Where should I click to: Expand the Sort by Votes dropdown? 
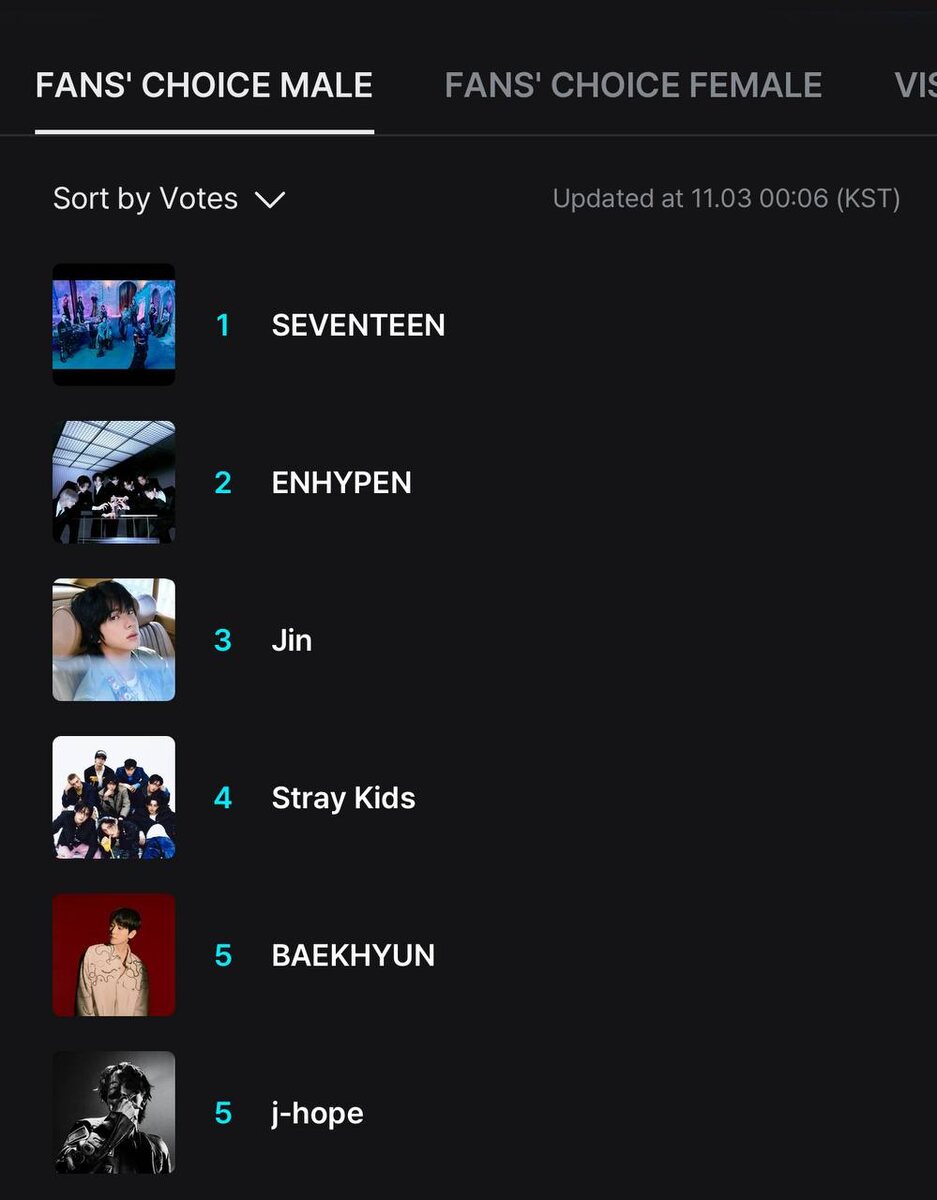169,199
